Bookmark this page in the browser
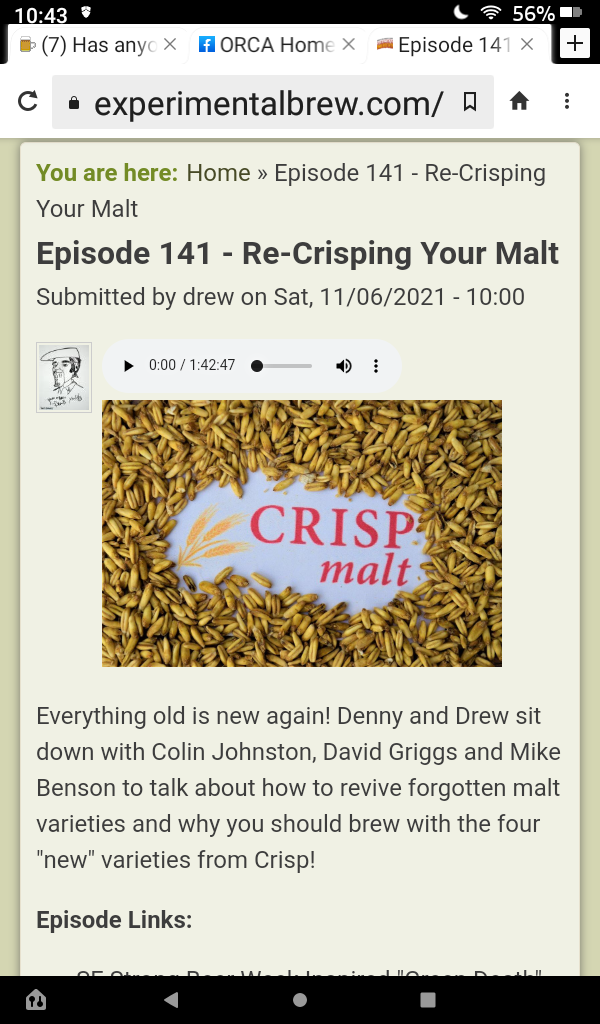The height and width of the screenshot is (1024, 600). tap(469, 102)
